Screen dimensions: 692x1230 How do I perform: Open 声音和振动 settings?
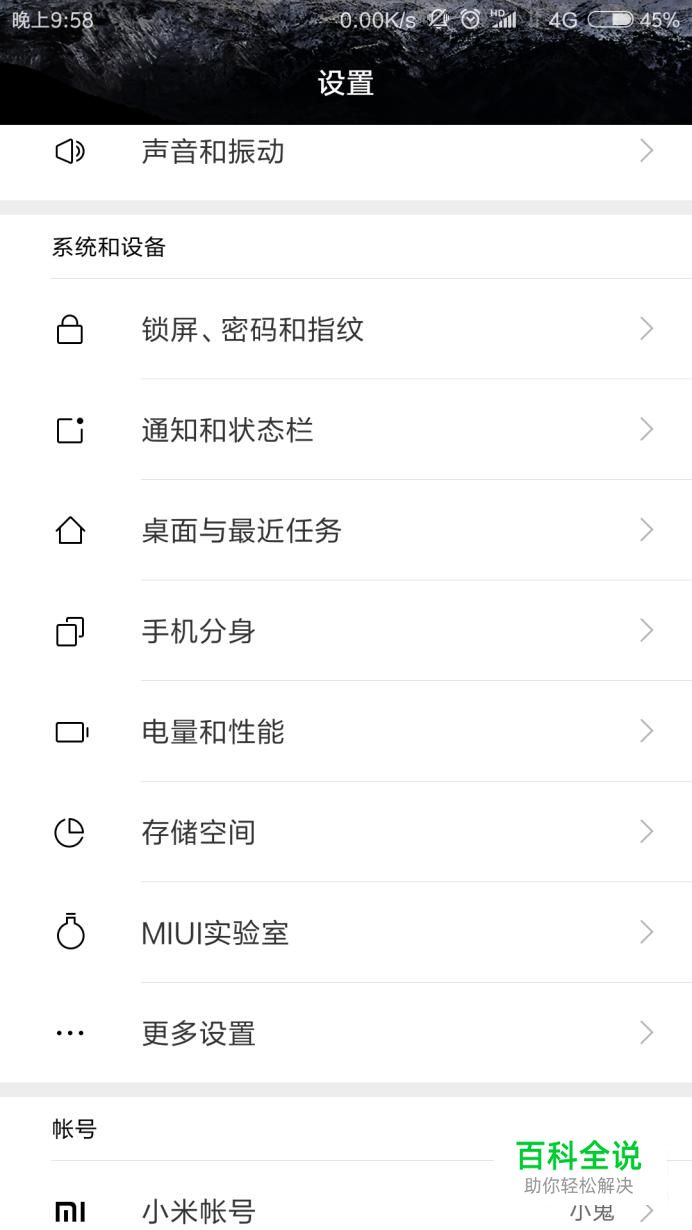[213, 152]
